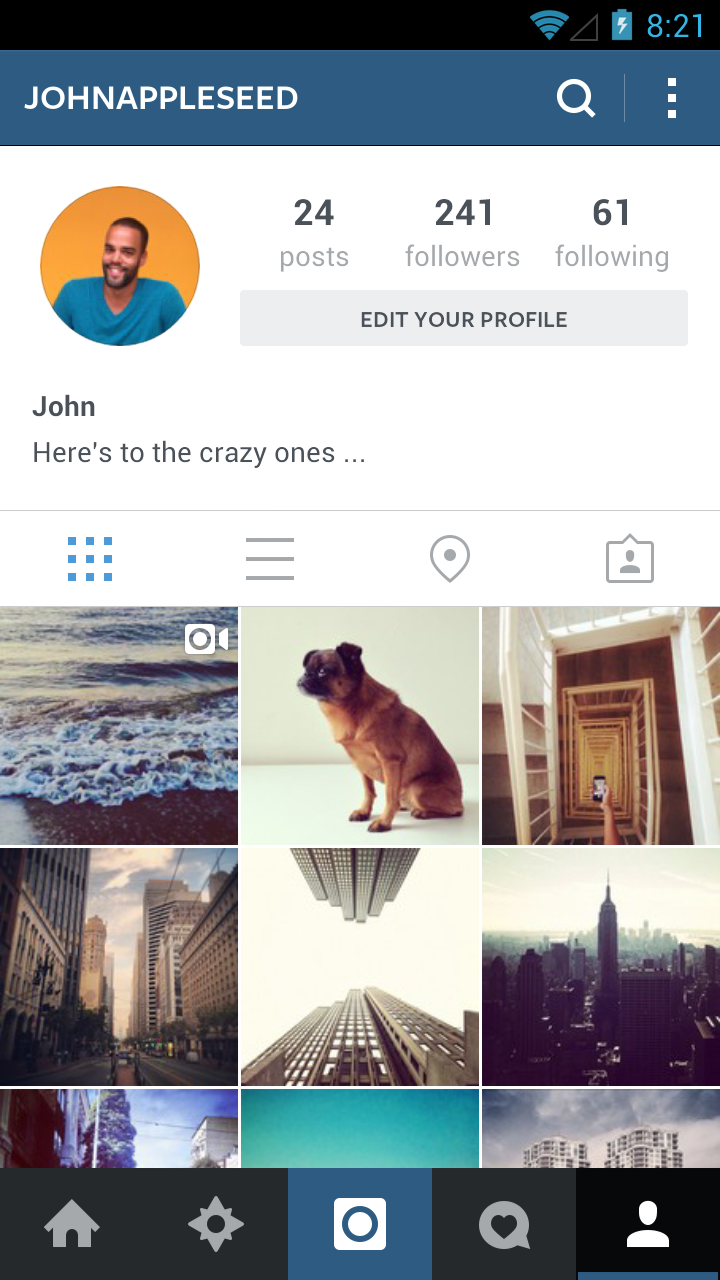Open the activity heart tab
This screenshot has width=720, height=1280.
[x=504, y=1224]
